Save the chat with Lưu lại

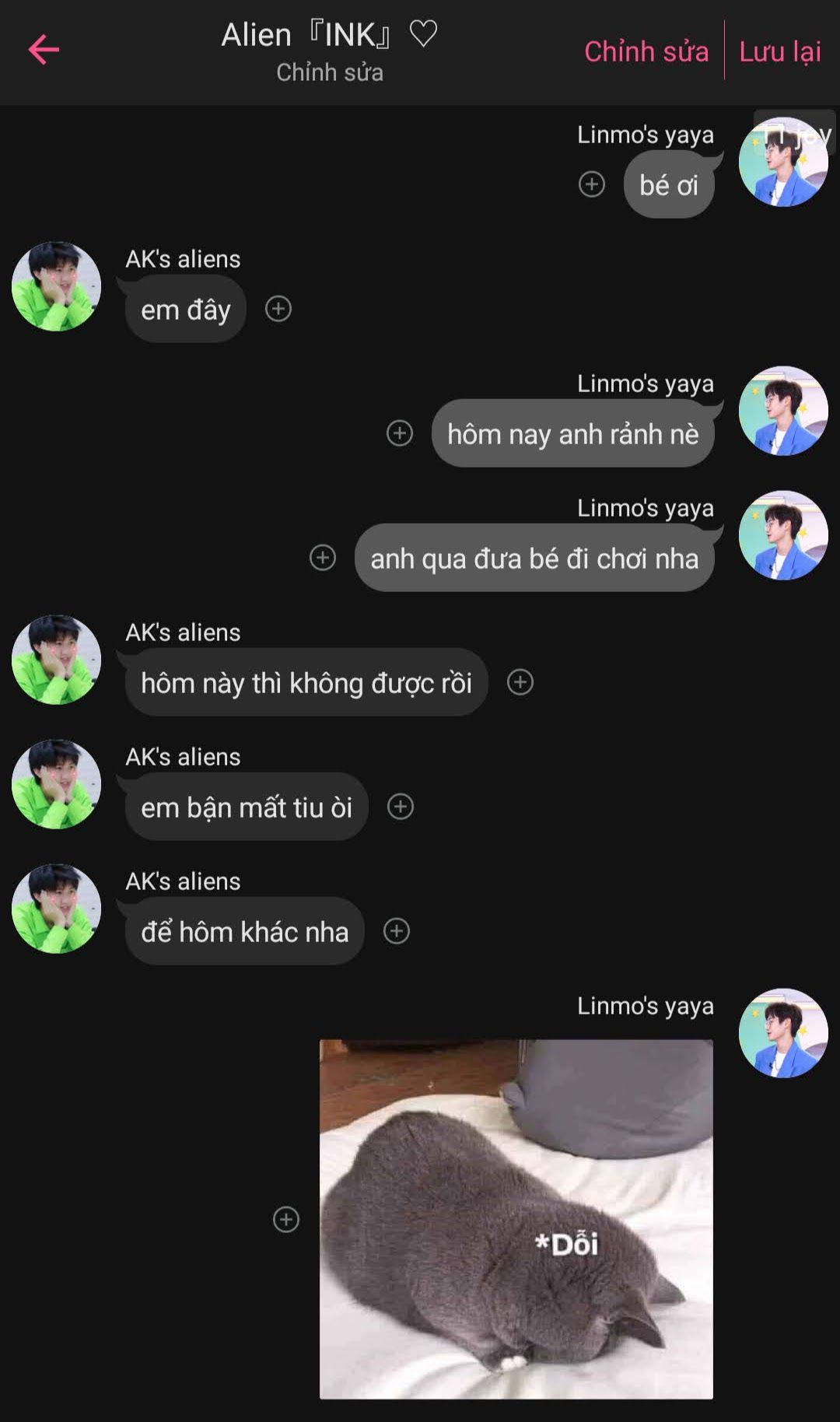coord(779,51)
